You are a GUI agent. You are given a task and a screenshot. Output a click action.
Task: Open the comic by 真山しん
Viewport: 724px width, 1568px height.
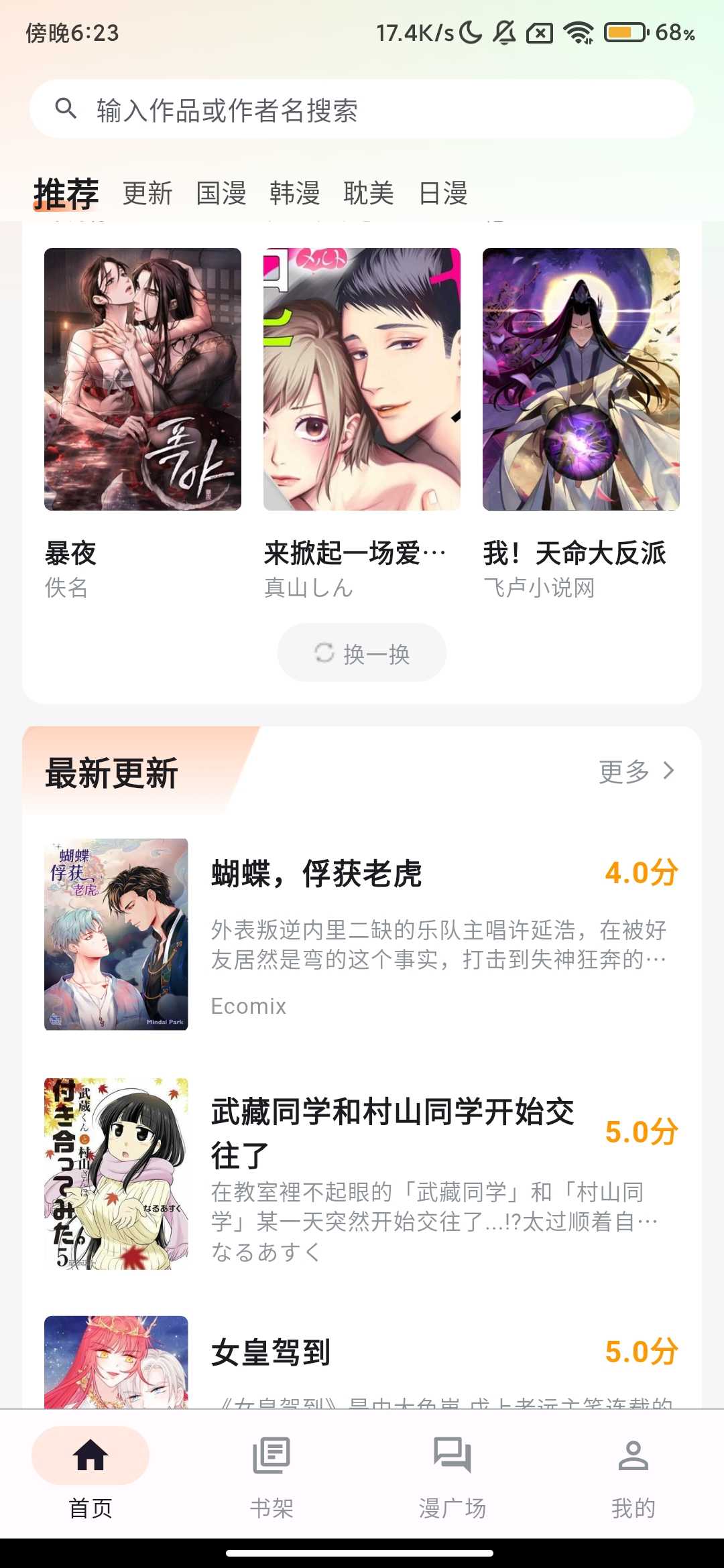tap(362, 379)
